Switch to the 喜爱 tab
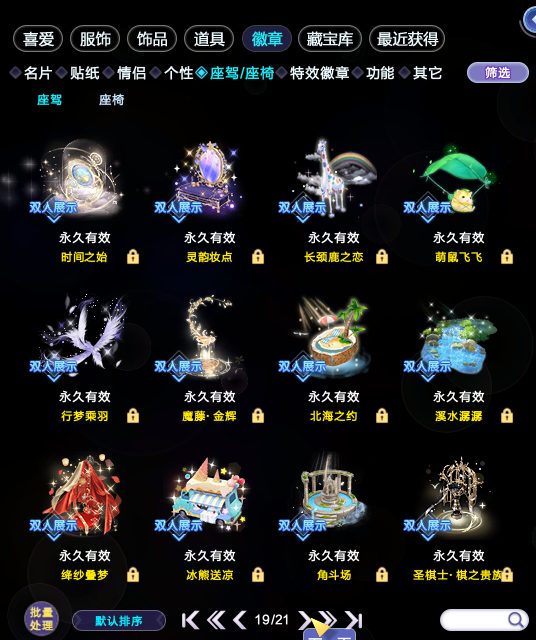Screen dimensions: 536x640 (x=38, y=39)
